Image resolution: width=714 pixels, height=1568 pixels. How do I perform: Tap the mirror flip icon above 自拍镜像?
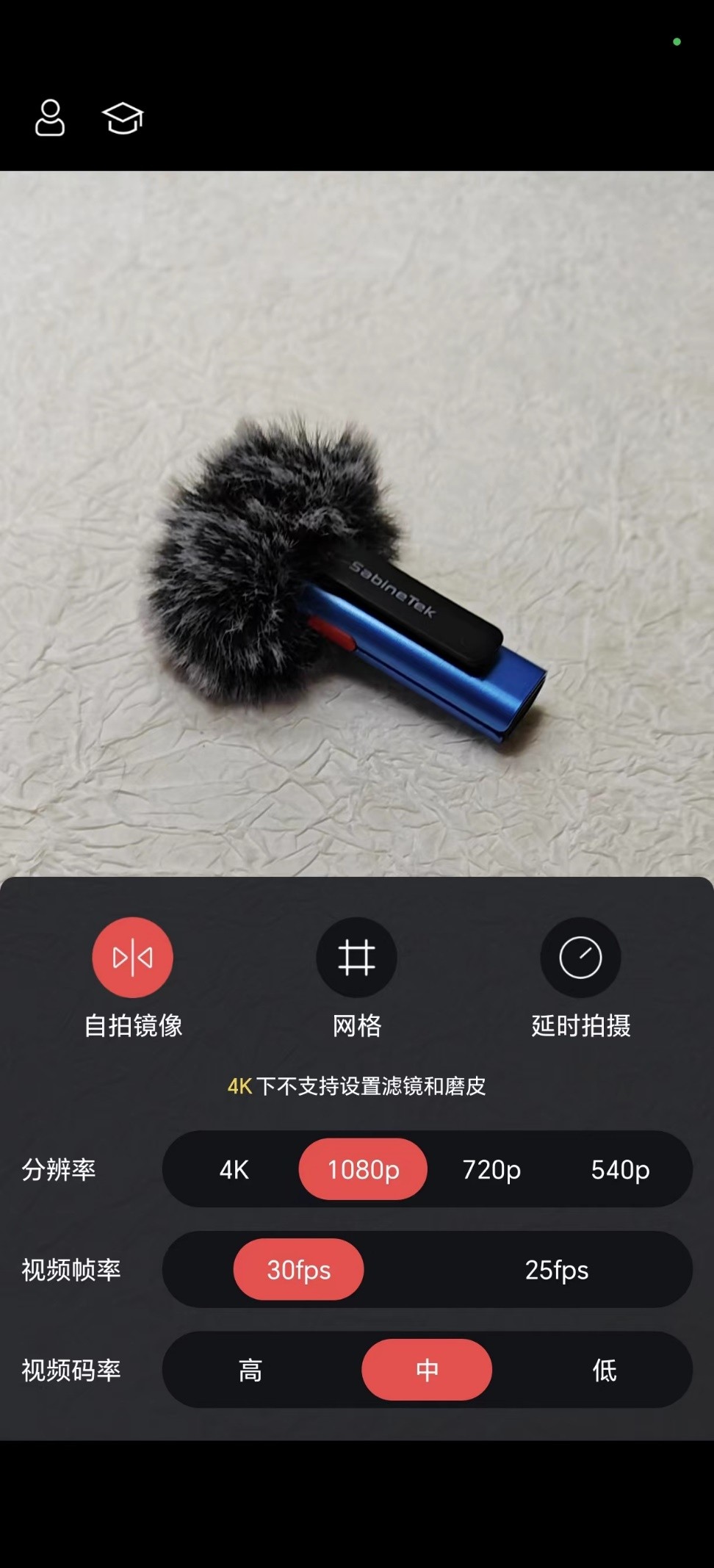tap(132, 957)
